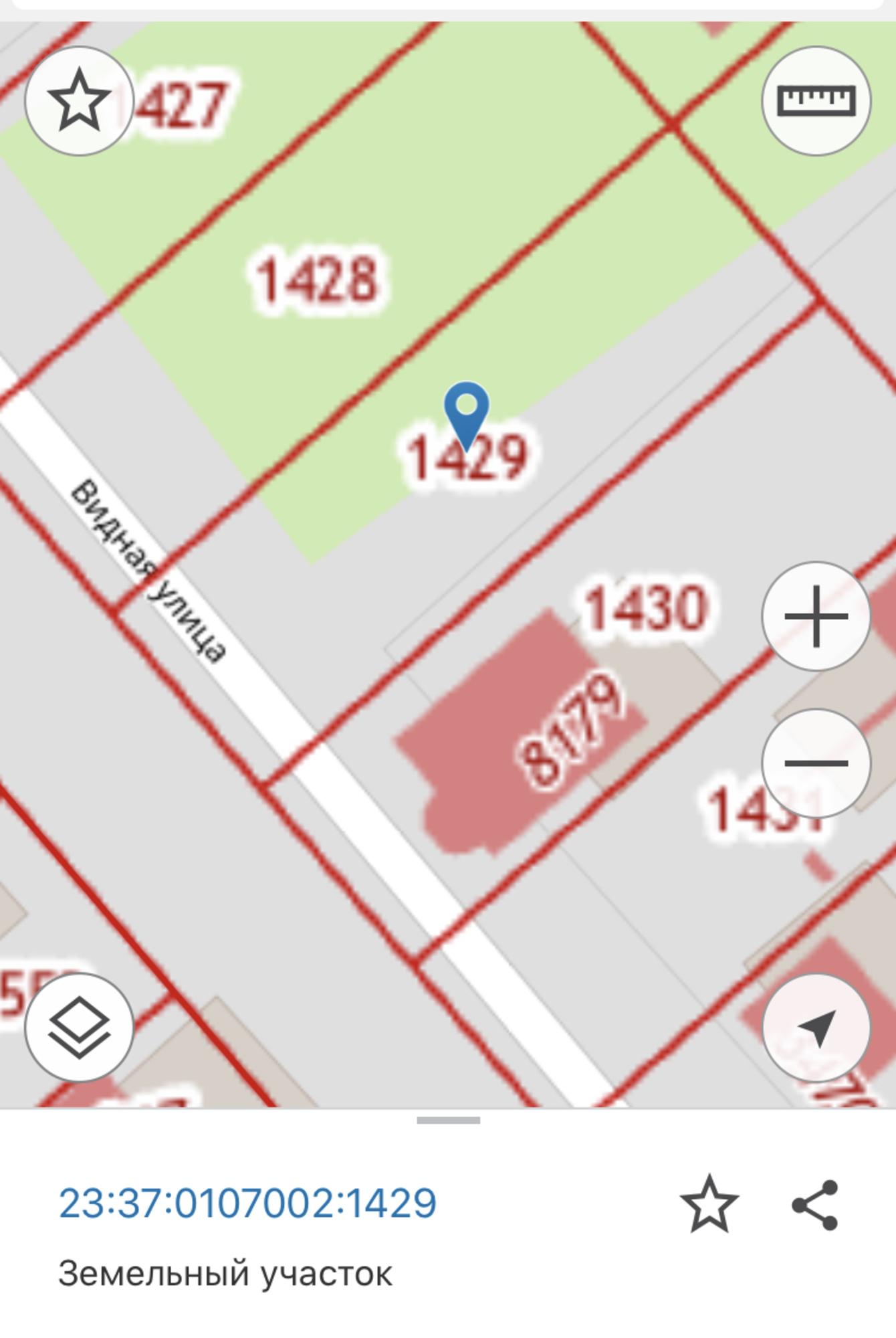
Task: Open the map layers selector
Action: click(79, 1028)
